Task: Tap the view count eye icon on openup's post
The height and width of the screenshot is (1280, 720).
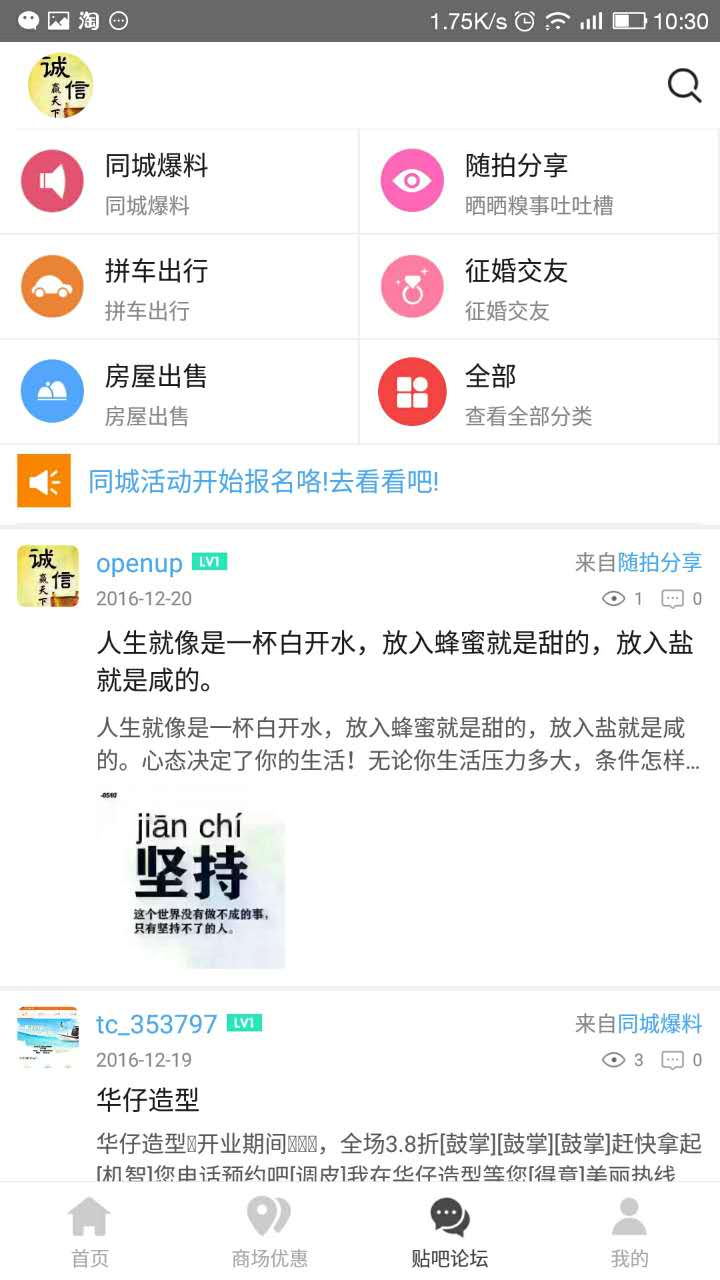Action: 614,598
